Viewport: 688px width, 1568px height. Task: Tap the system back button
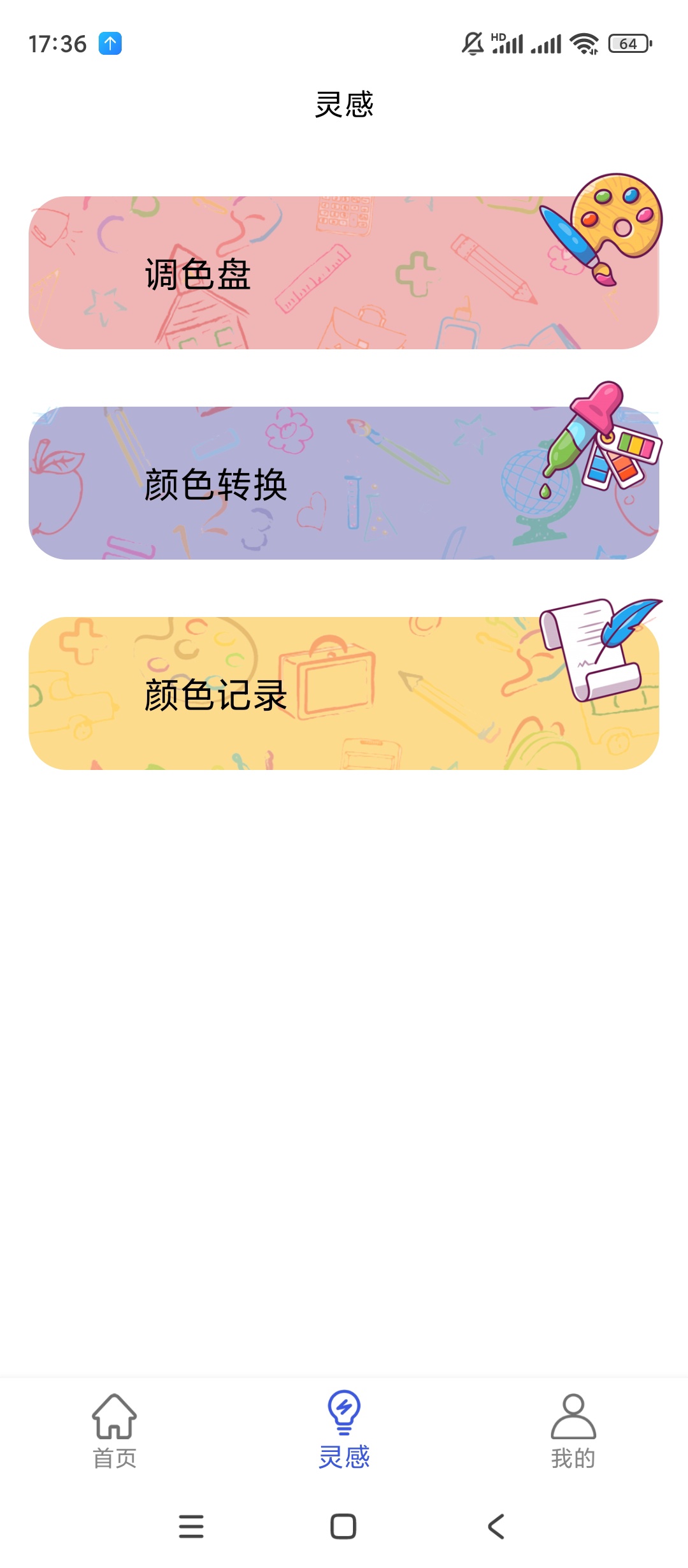[x=496, y=1526]
